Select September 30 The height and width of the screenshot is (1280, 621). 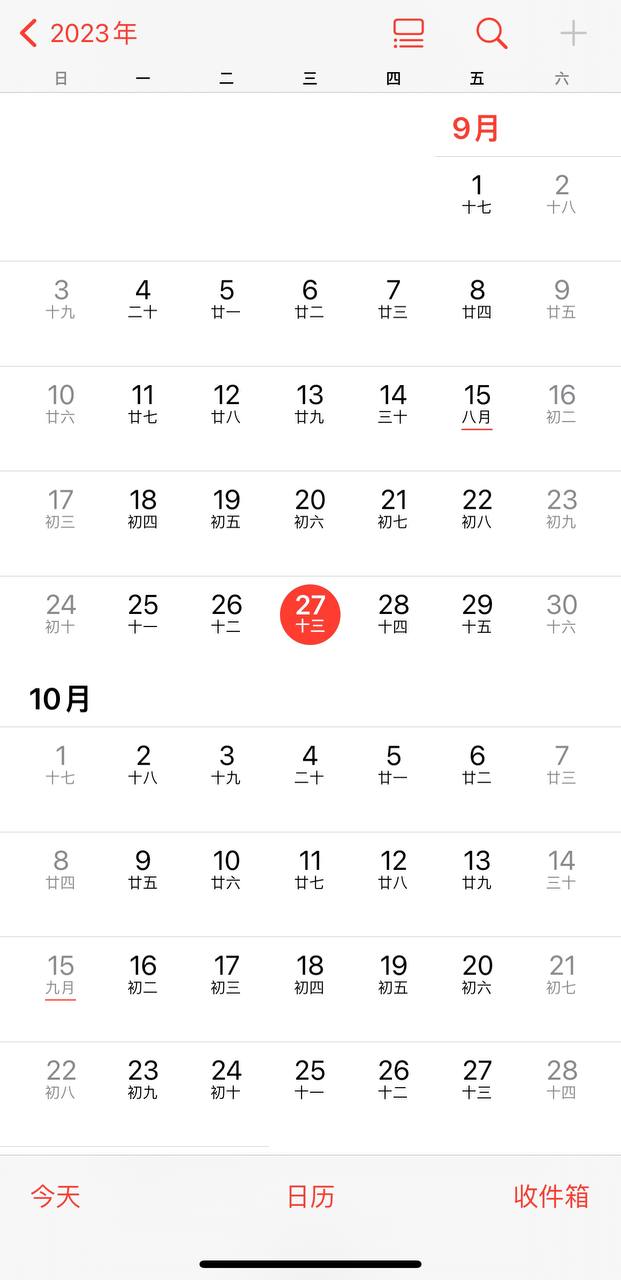[562, 613]
